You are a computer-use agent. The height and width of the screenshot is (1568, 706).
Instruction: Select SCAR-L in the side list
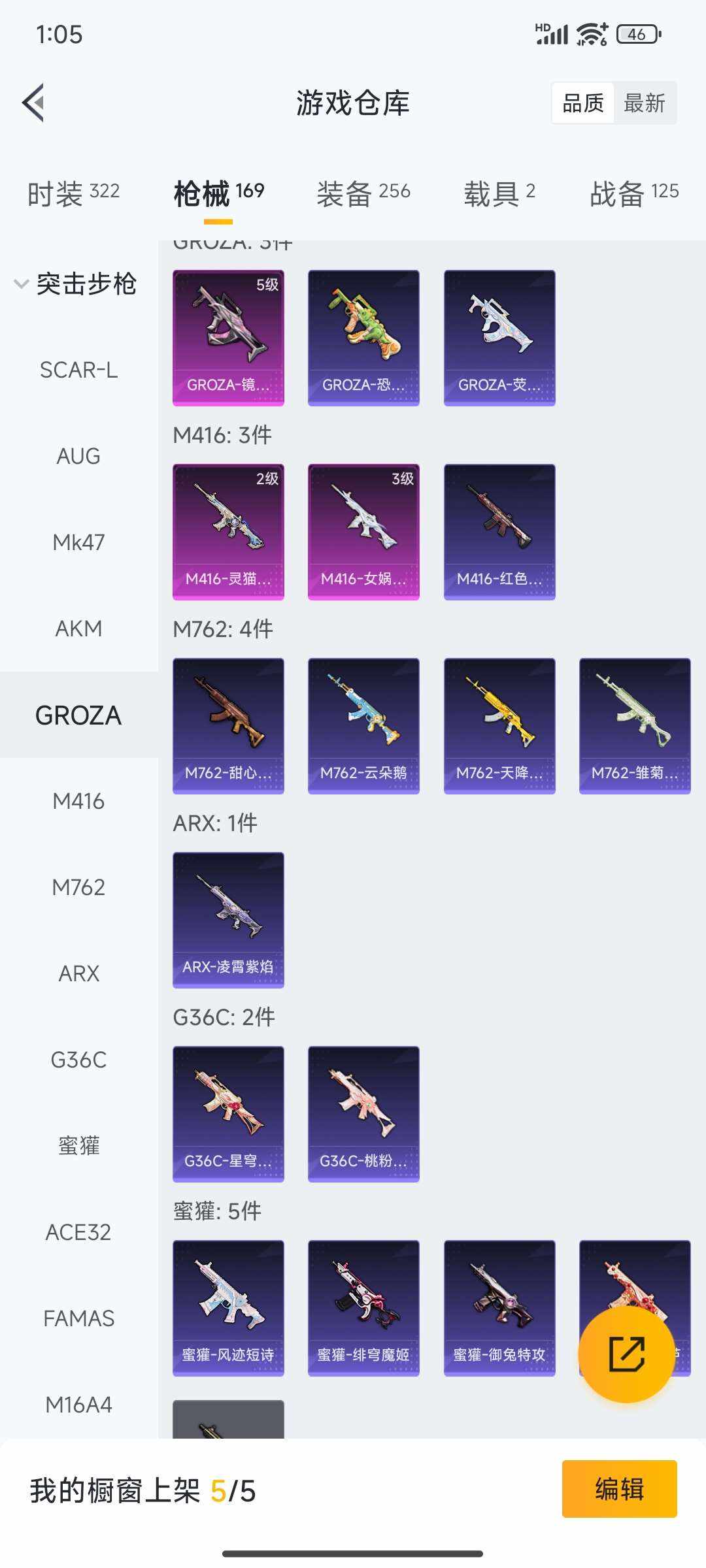tap(78, 370)
